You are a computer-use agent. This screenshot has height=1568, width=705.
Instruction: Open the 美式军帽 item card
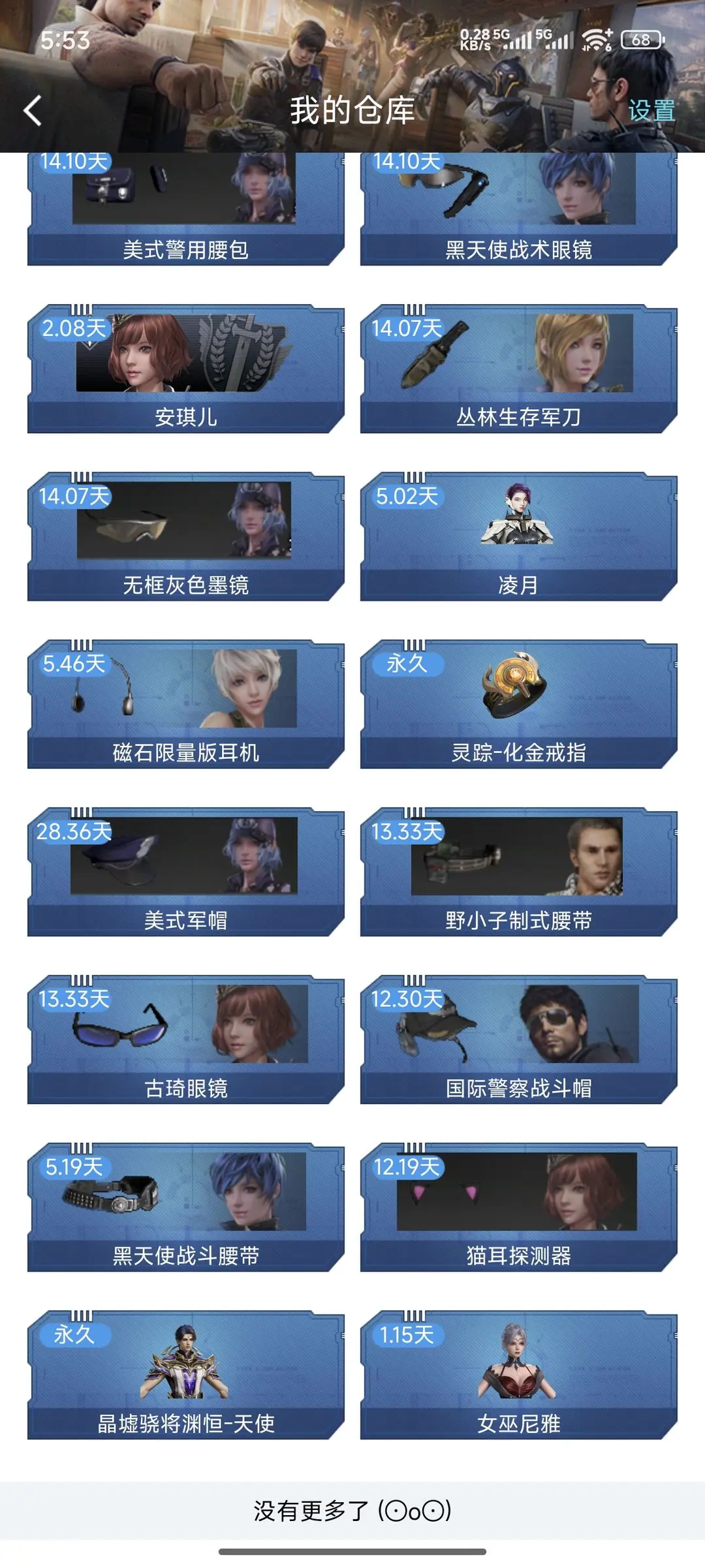[x=186, y=872]
